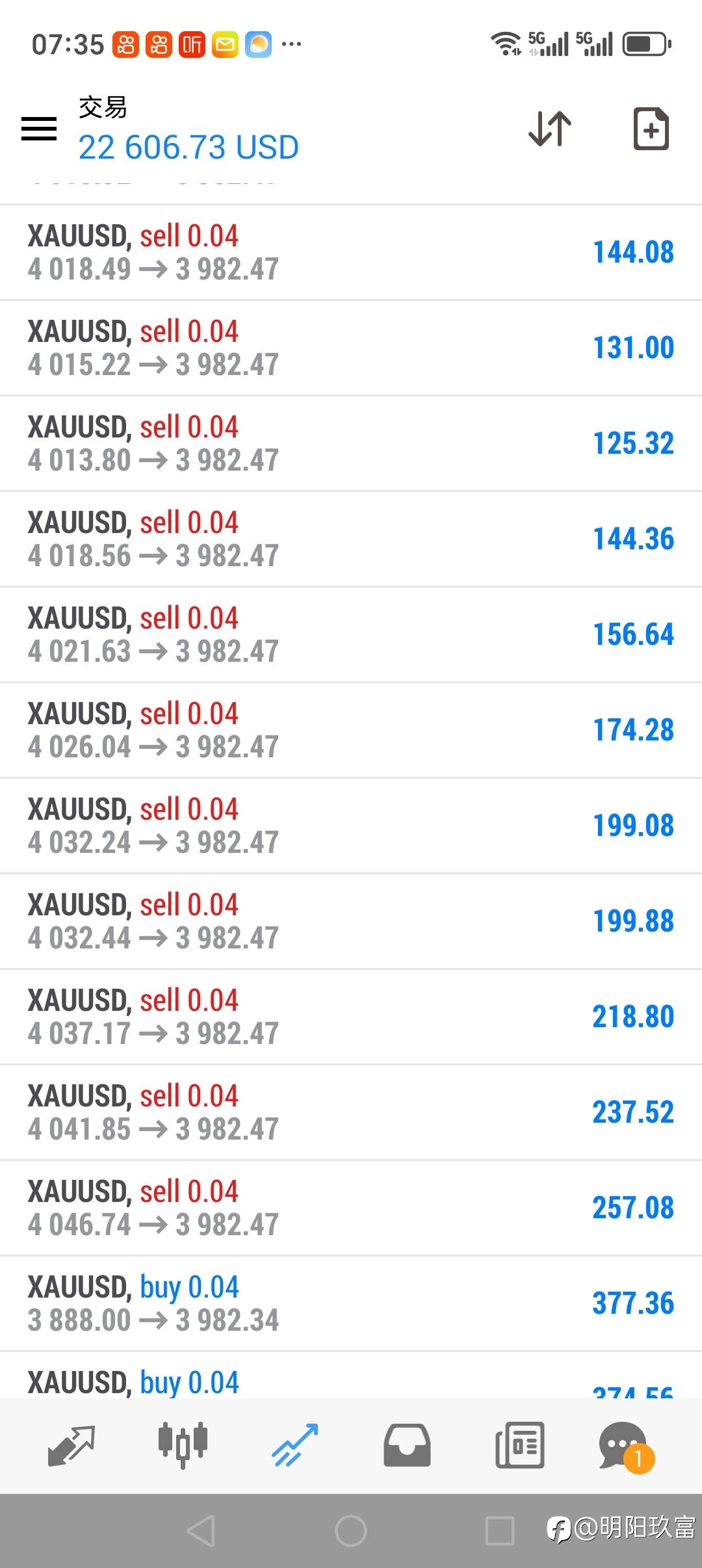Select XAUUSD sell position opened at 4 032.24
The width and height of the screenshot is (702, 1568).
[351, 826]
